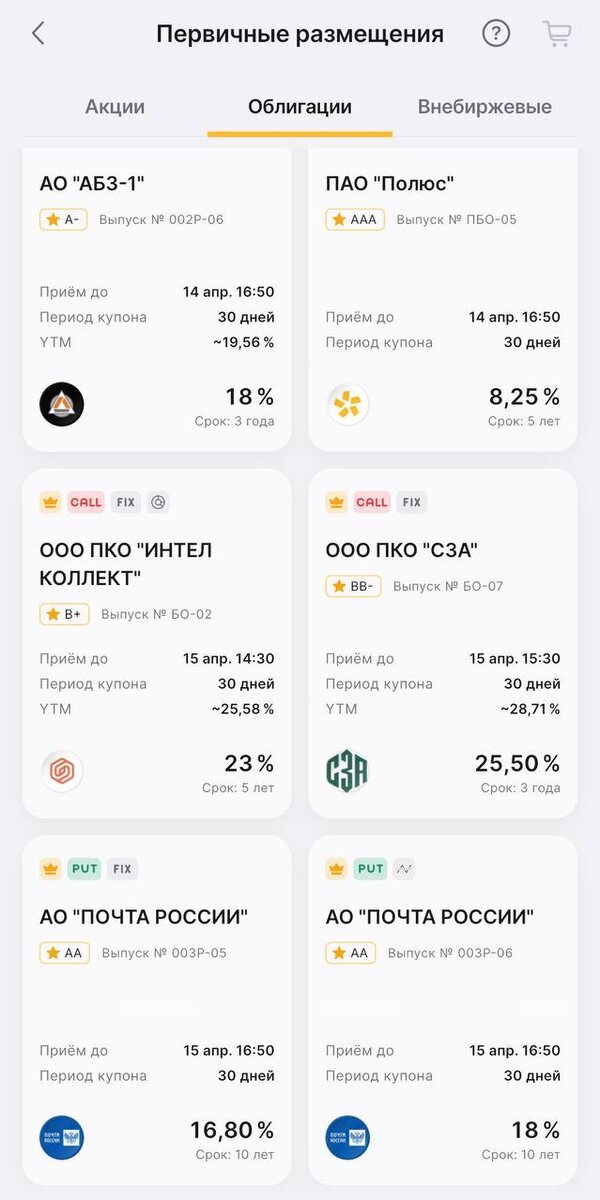Open the shopping cart
The image size is (600, 1200).
[x=556, y=33]
